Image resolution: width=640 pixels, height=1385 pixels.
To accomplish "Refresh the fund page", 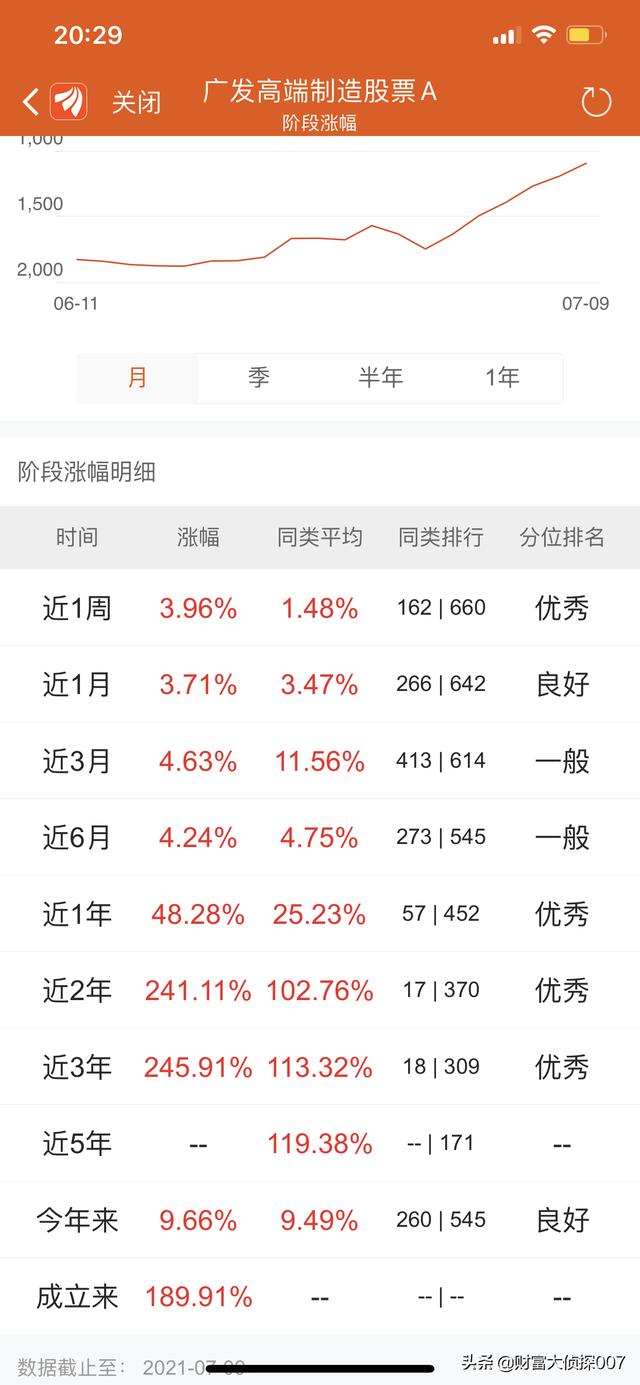I will point(596,101).
